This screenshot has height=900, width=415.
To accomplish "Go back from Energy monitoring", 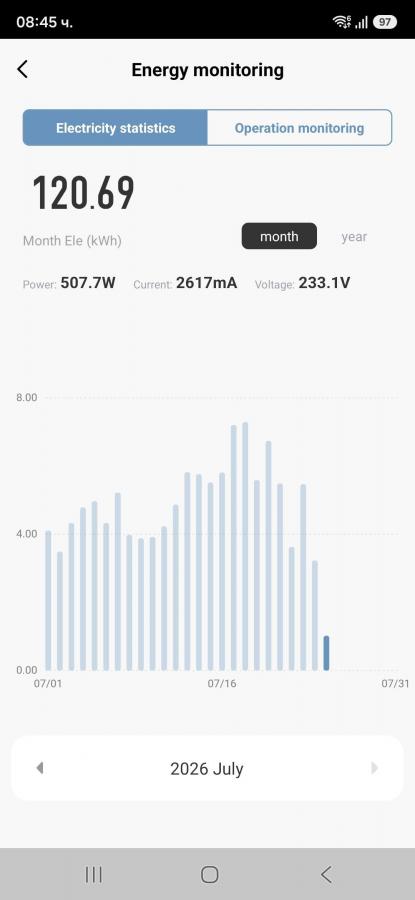I will pyautogui.click(x=22, y=69).
